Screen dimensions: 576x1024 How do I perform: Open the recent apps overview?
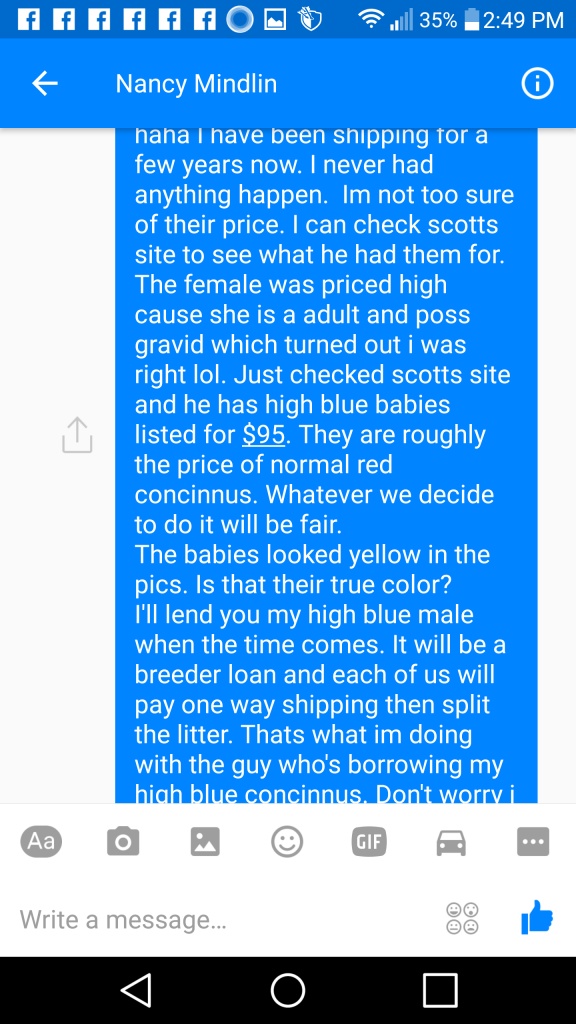tap(440, 991)
